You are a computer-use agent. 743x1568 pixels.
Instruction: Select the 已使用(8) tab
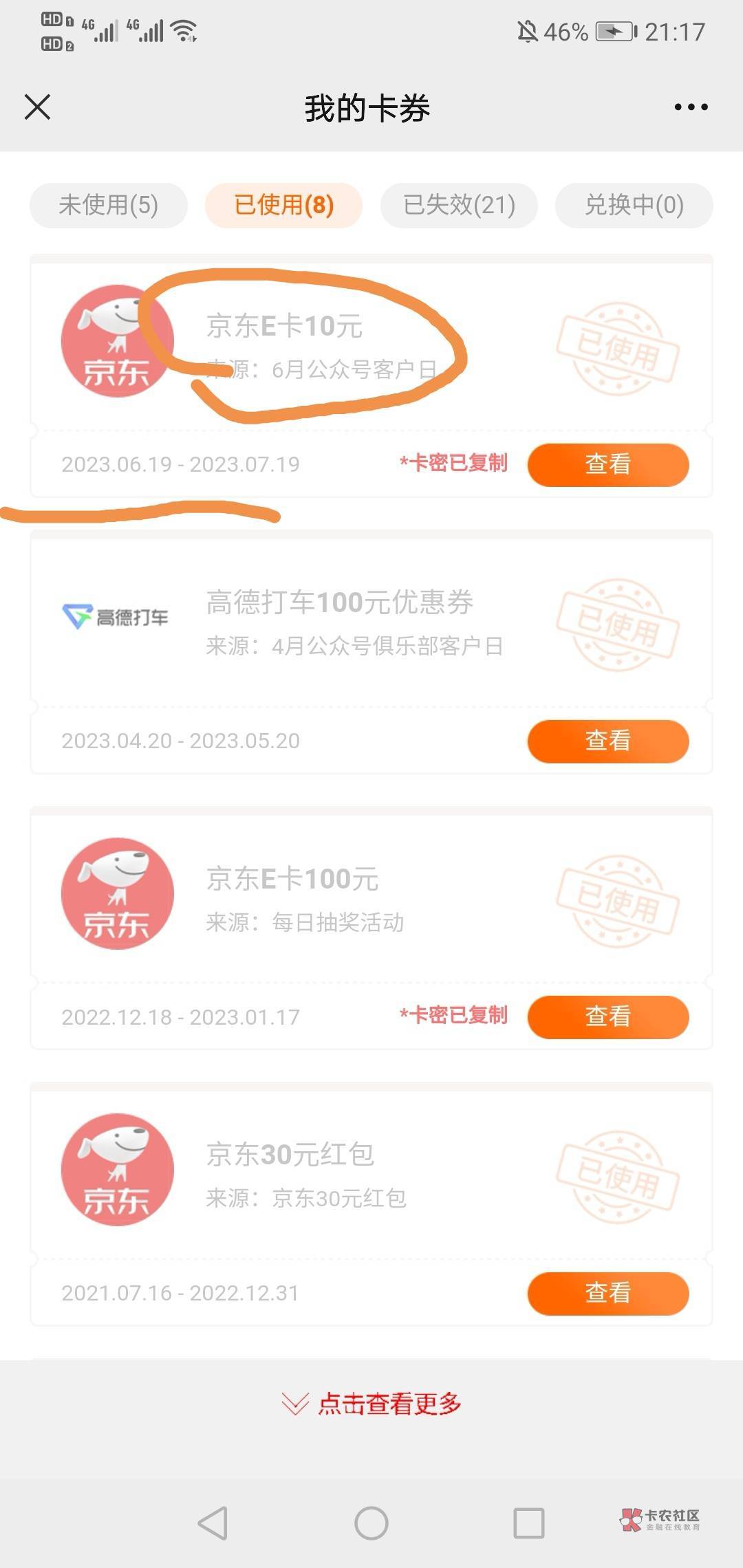(x=283, y=205)
